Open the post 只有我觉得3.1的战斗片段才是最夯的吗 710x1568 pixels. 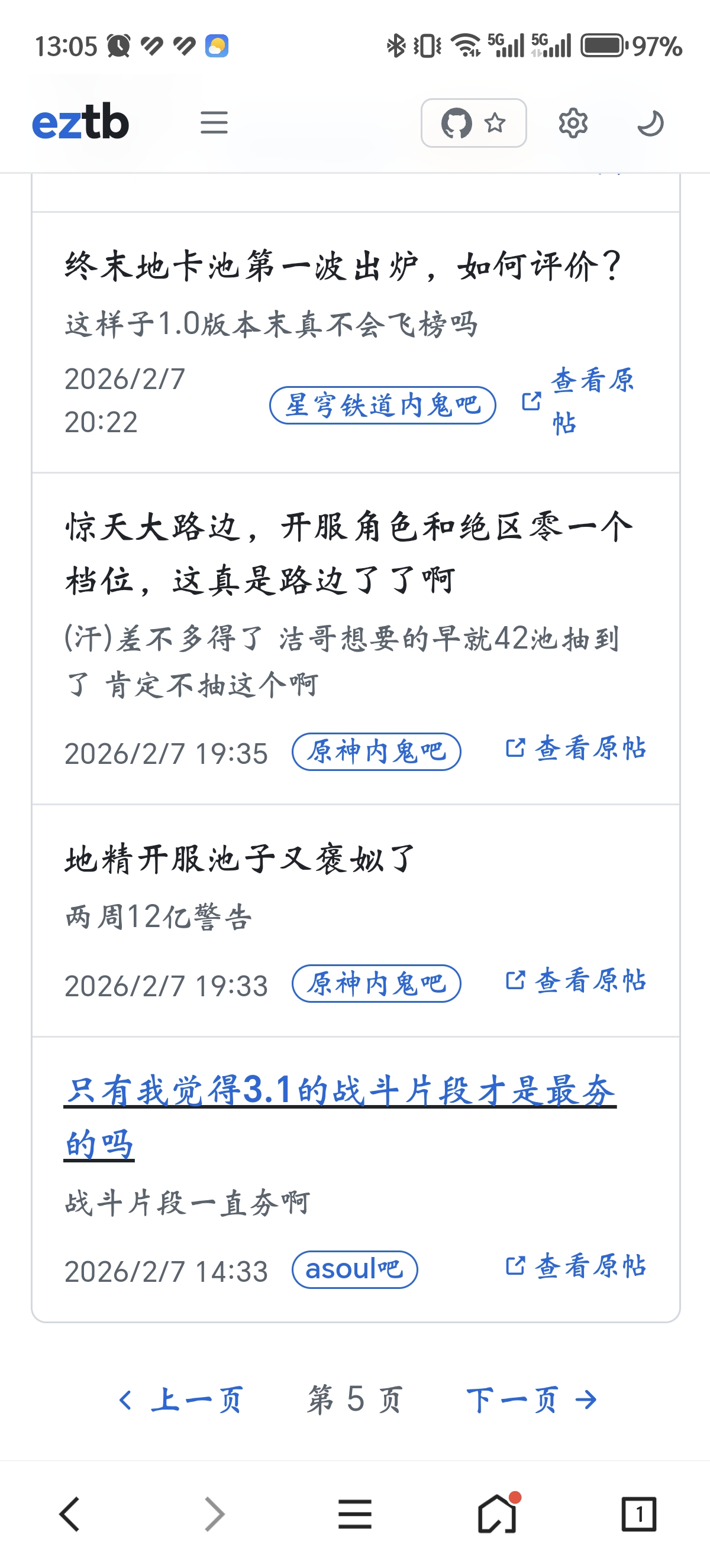click(x=338, y=1116)
